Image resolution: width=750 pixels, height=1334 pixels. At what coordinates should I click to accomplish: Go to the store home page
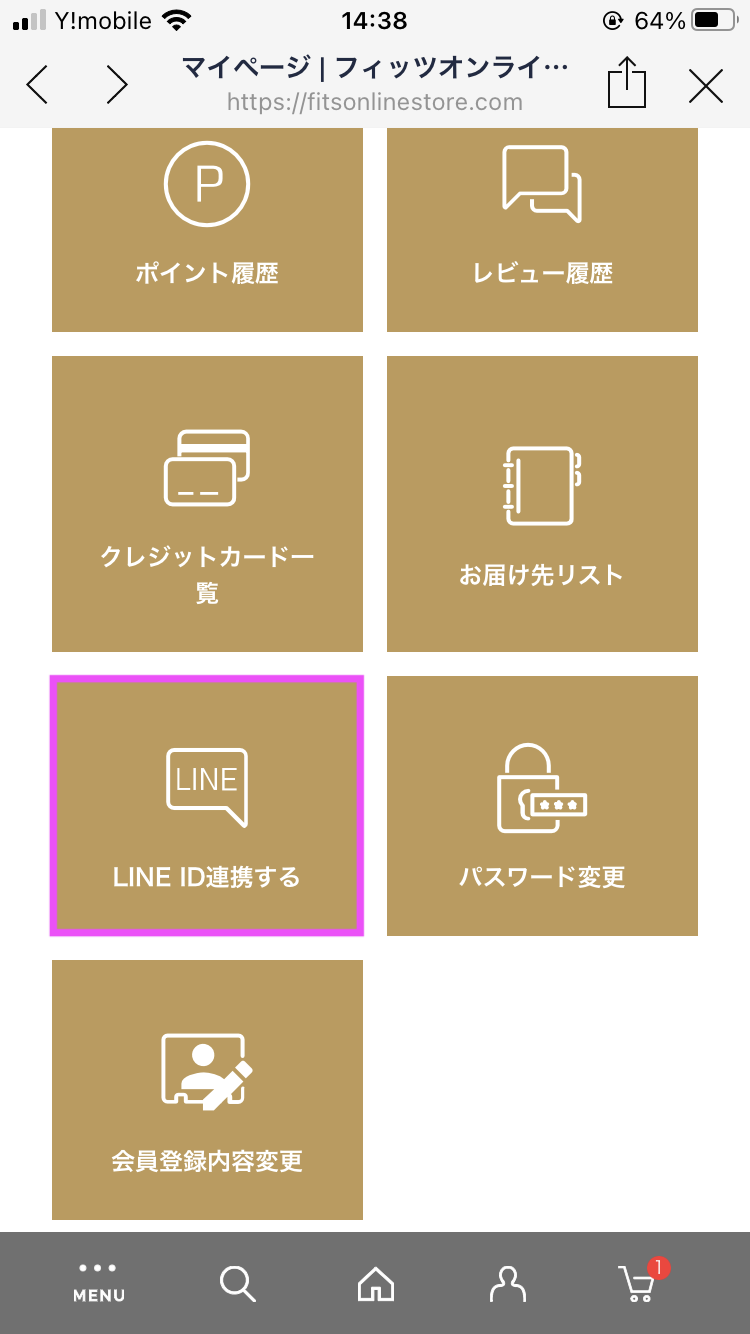(x=376, y=1283)
